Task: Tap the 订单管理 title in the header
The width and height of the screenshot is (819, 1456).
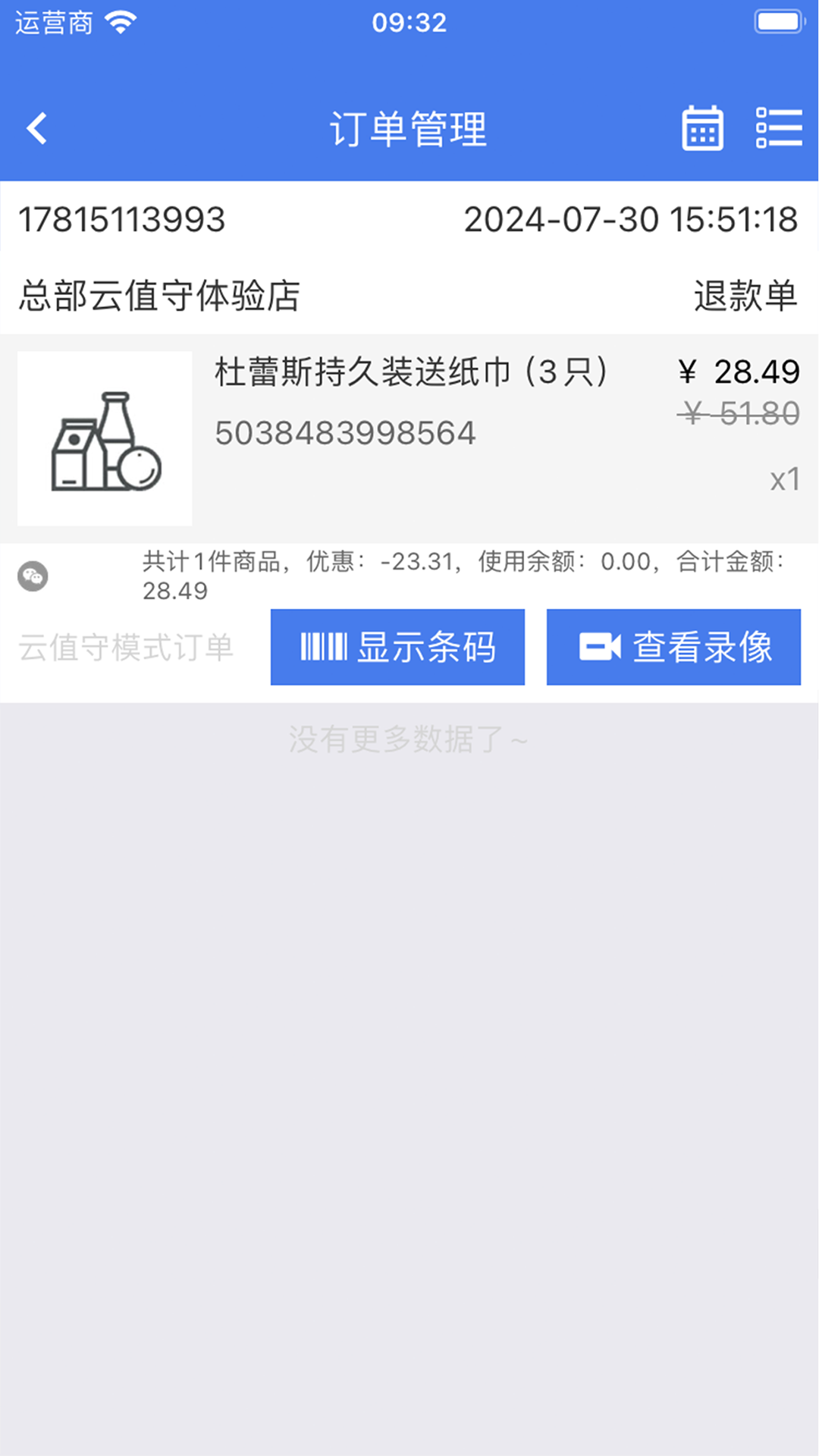Action: pos(409,127)
